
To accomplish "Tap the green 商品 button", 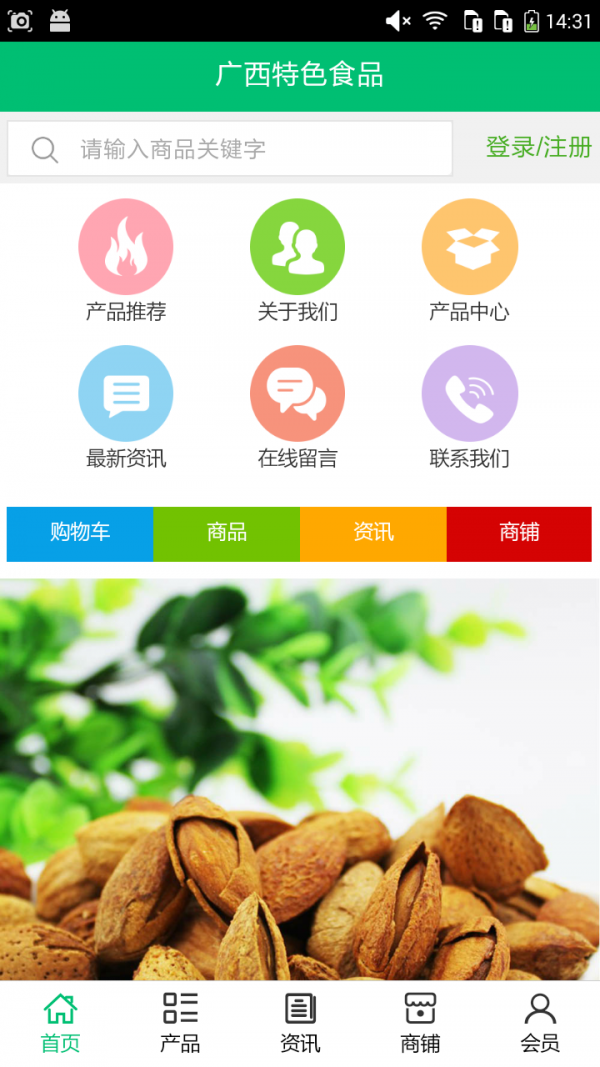I will (226, 533).
